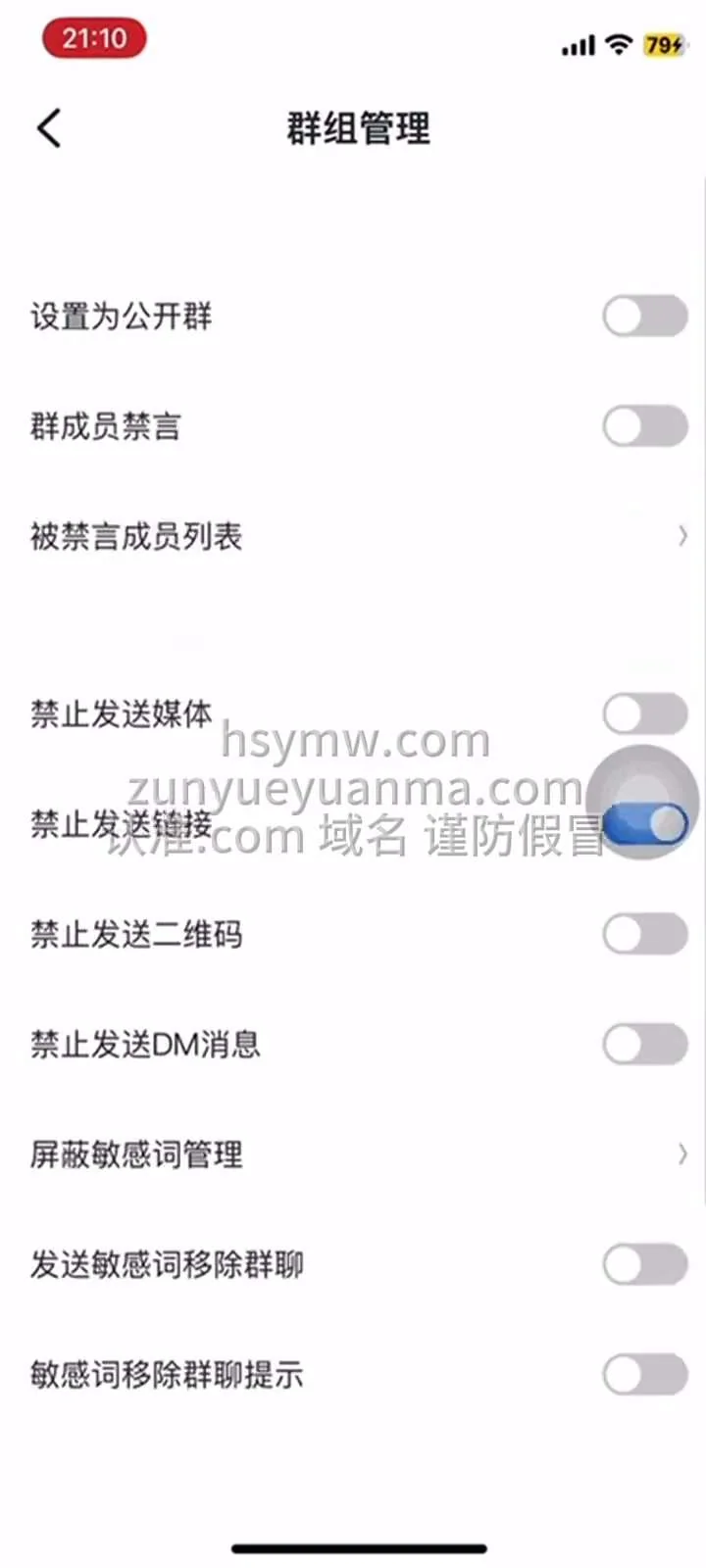Turn on 发送敏感词移除群聊
Viewport: 706px width, 1568px height.
point(644,1264)
